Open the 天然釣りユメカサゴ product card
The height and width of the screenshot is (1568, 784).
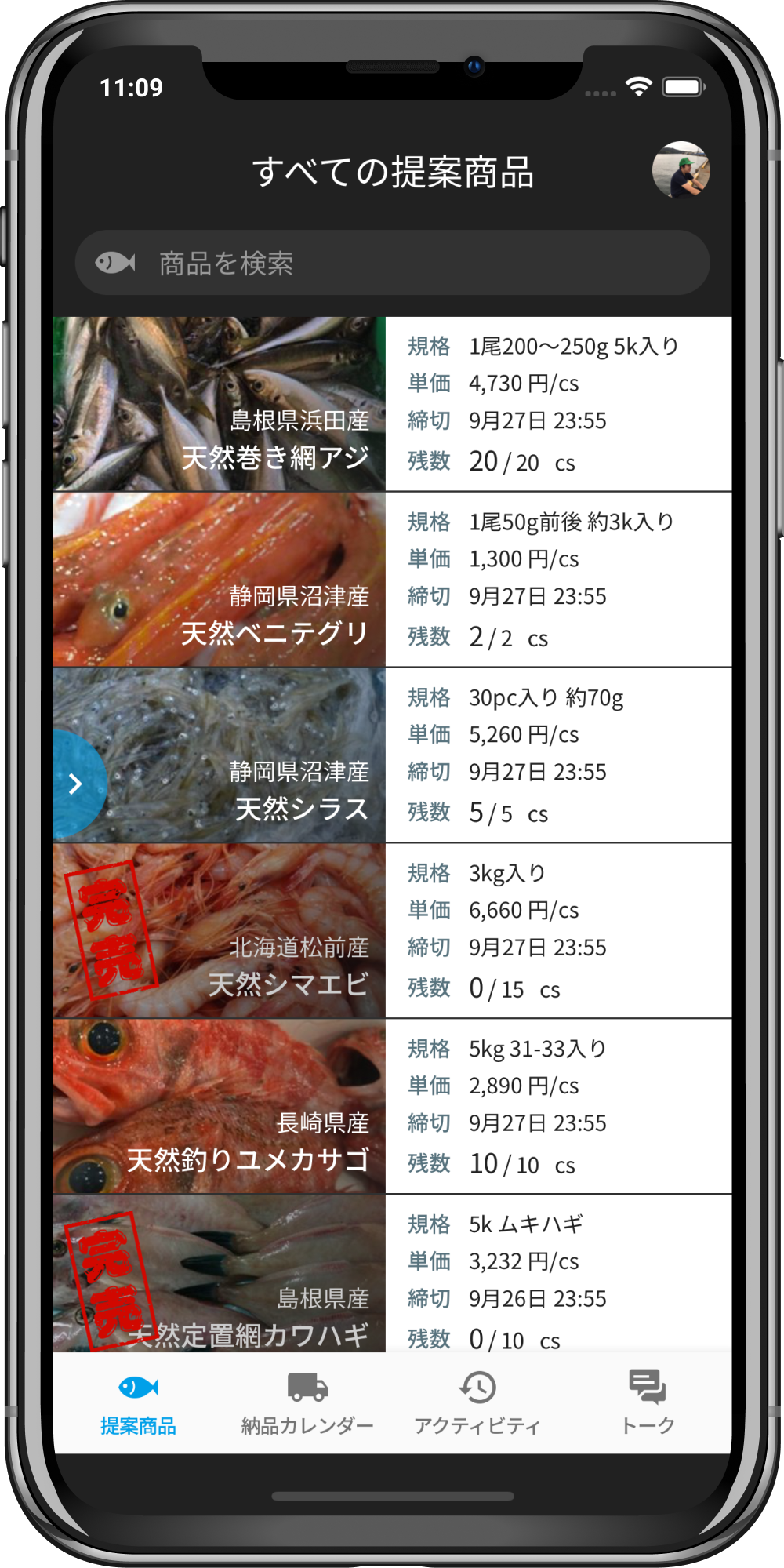[x=392, y=1107]
